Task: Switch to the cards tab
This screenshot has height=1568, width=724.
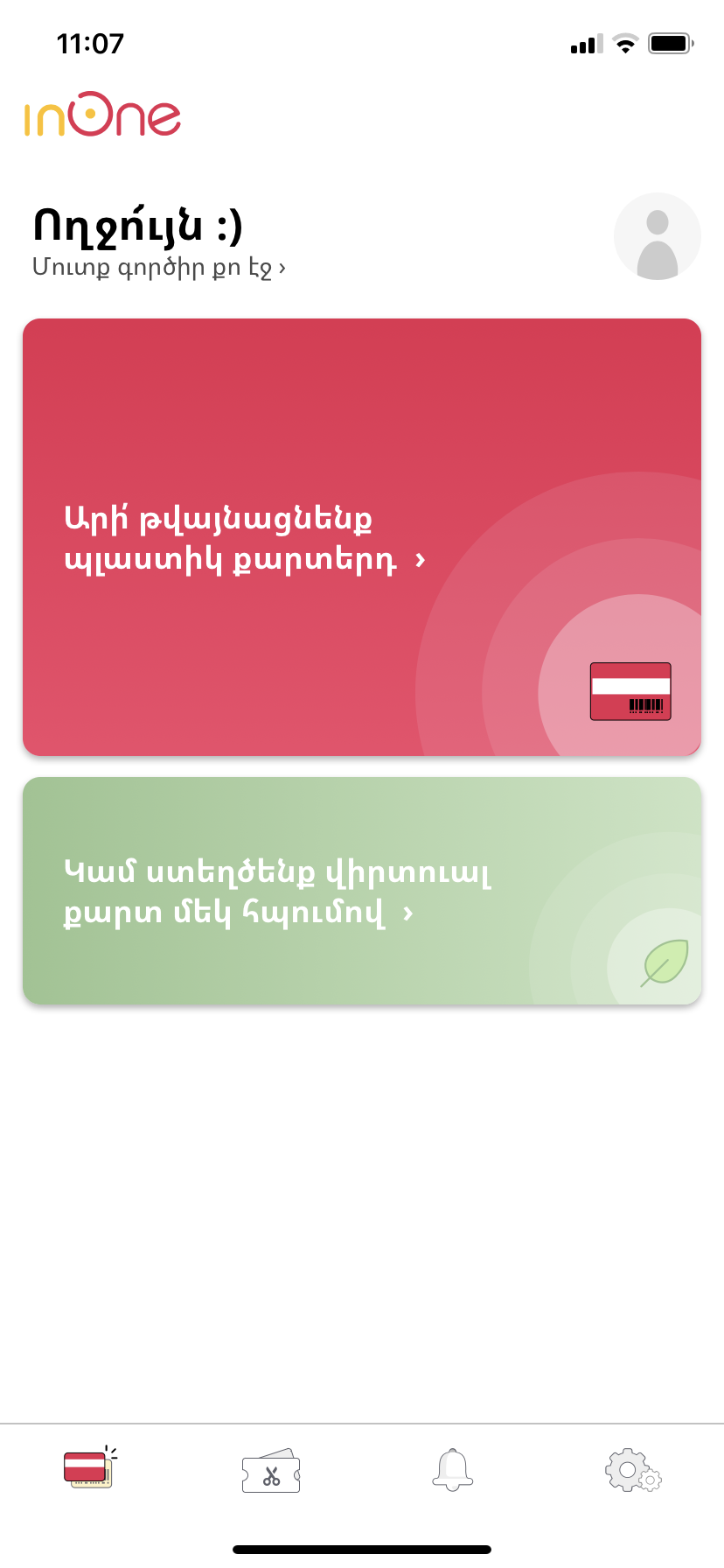Action: pyautogui.click(x=89, y=1468)
